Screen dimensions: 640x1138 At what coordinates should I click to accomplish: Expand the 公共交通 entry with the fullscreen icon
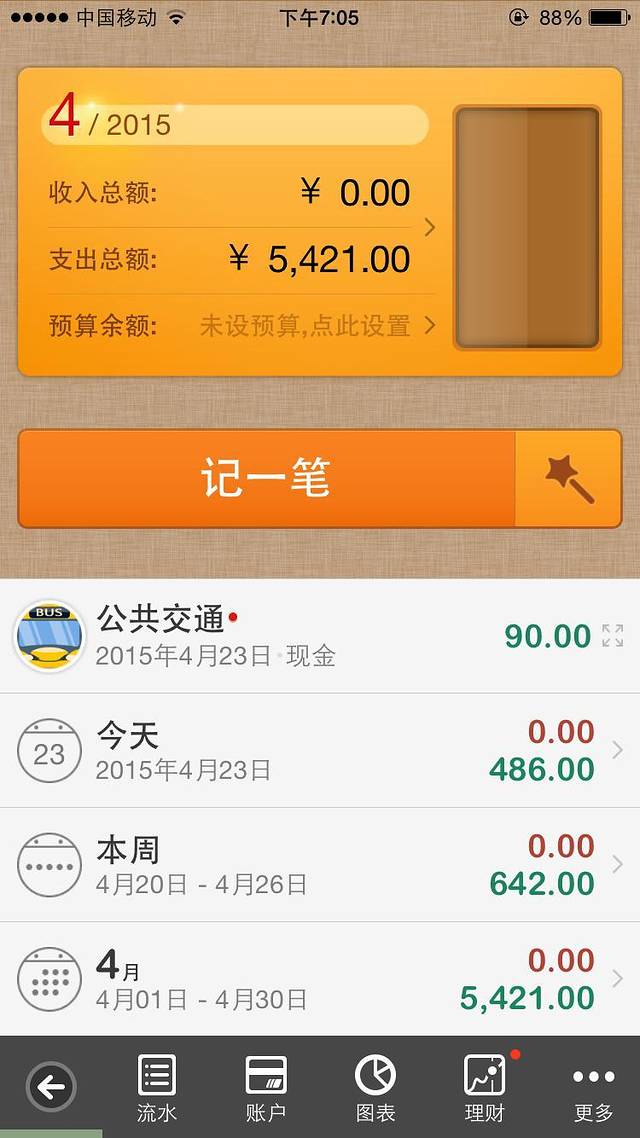(613, 635)
